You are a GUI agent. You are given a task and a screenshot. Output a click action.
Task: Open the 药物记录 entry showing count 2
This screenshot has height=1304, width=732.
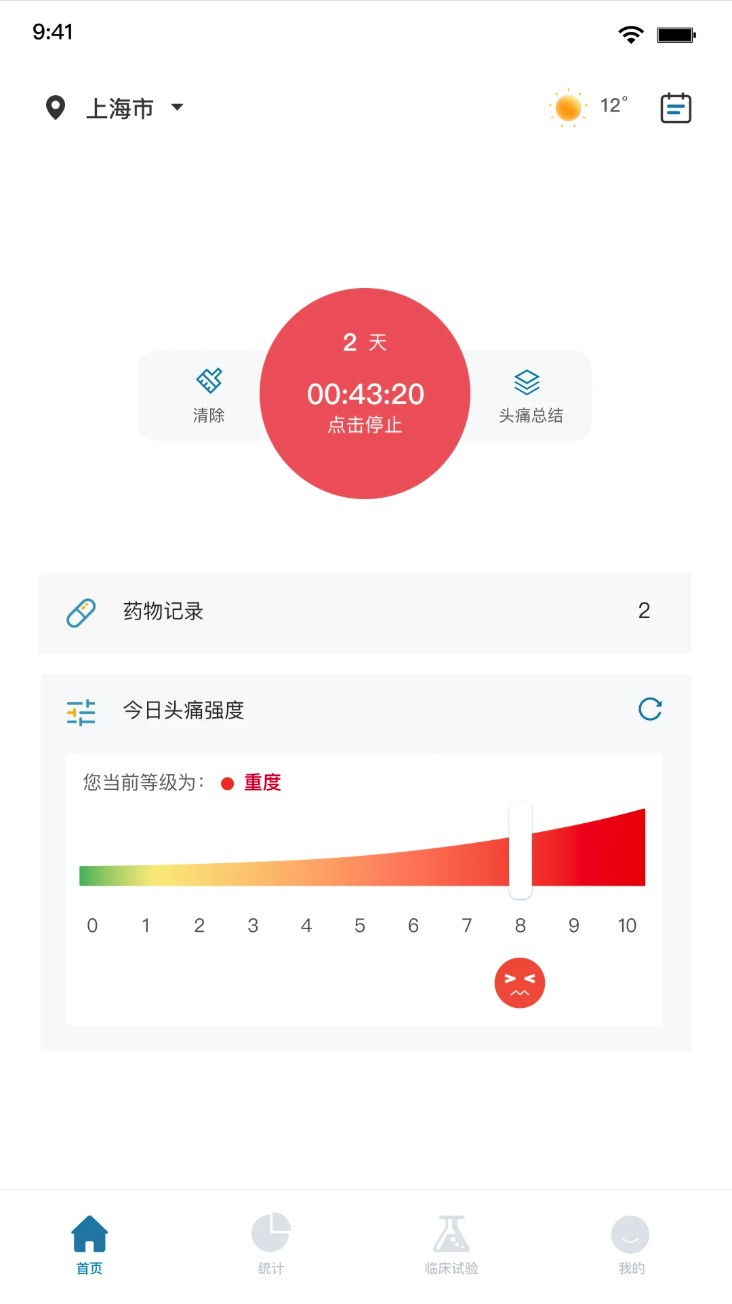pos(365,611)
